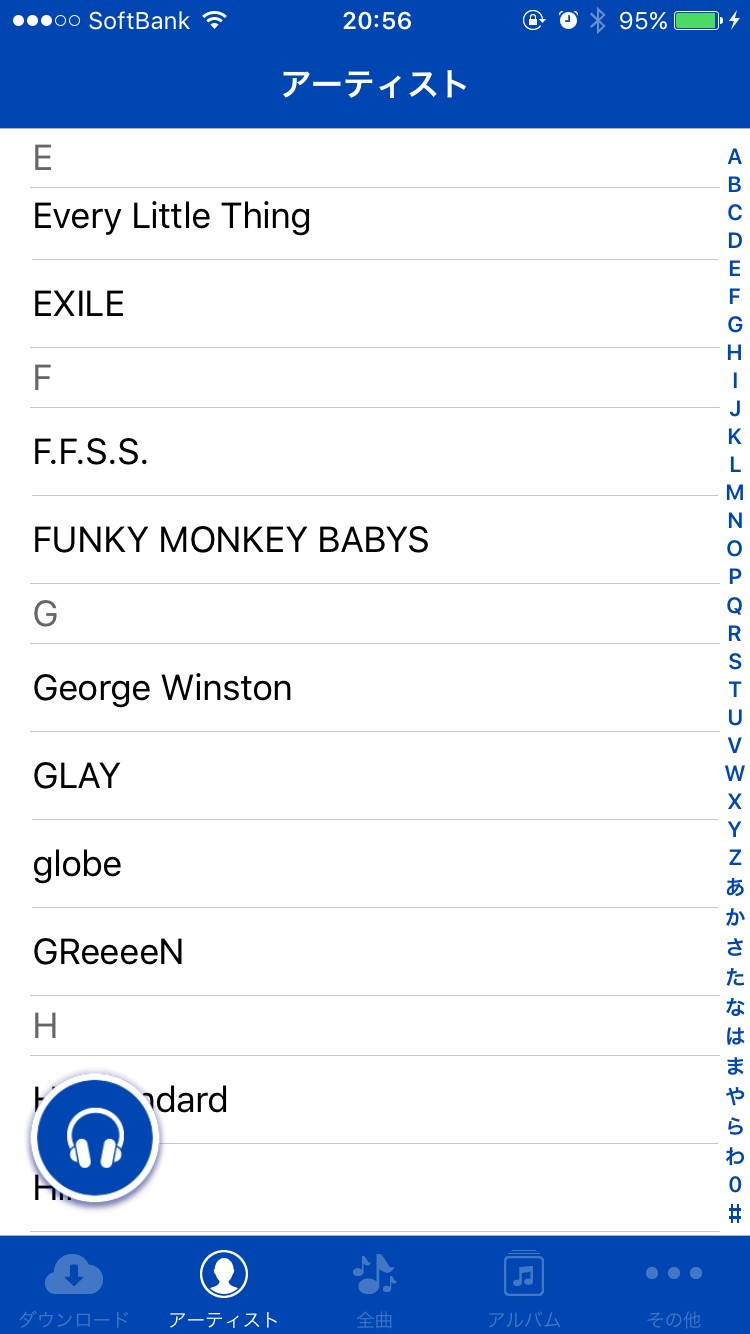The height and width of the screenshot is (1334, 750).
Task: Jump to # in the side index
Action: (x=735, y=1214)
